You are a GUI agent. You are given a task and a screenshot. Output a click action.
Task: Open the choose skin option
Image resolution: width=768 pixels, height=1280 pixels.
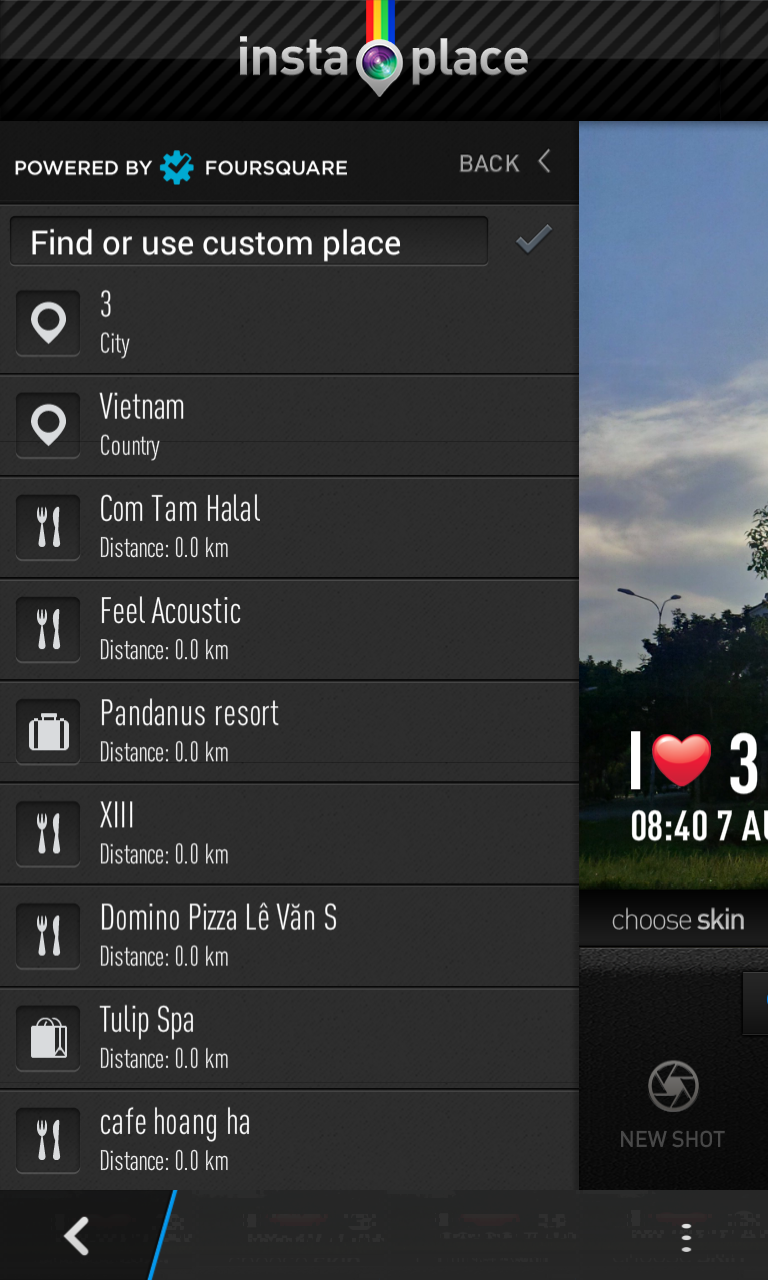coord(677,920)
